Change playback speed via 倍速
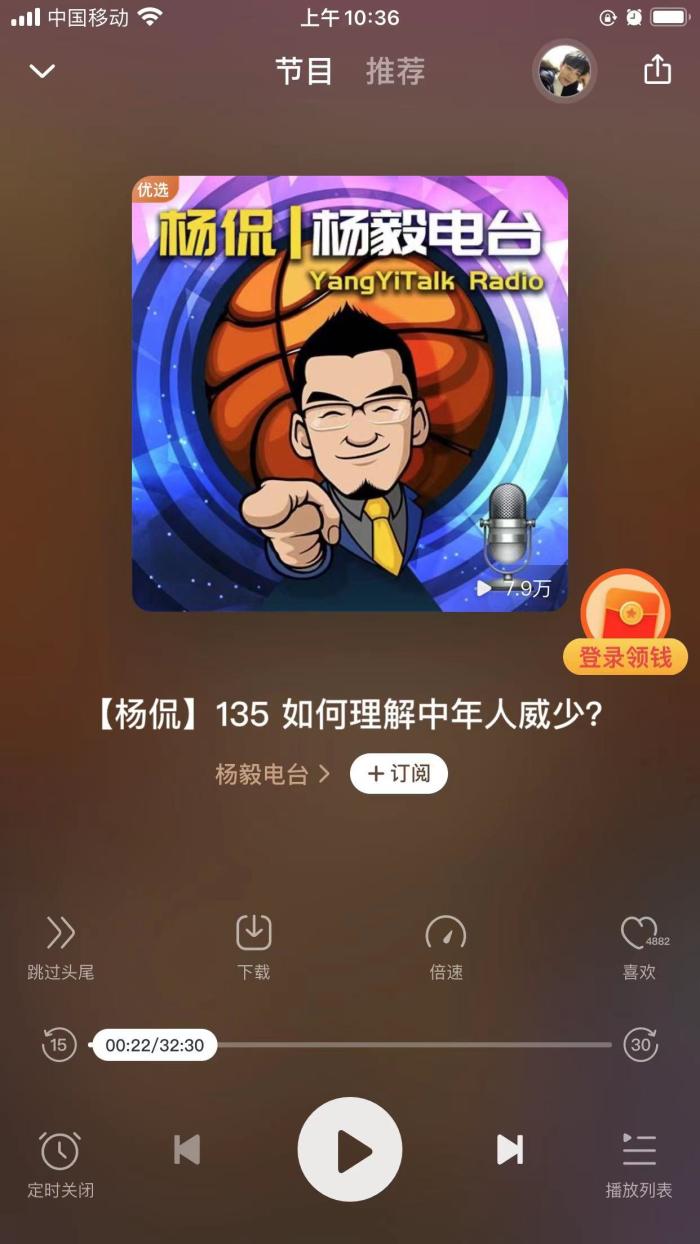This screenshot has width=700, height=1244. coord(446,945)
